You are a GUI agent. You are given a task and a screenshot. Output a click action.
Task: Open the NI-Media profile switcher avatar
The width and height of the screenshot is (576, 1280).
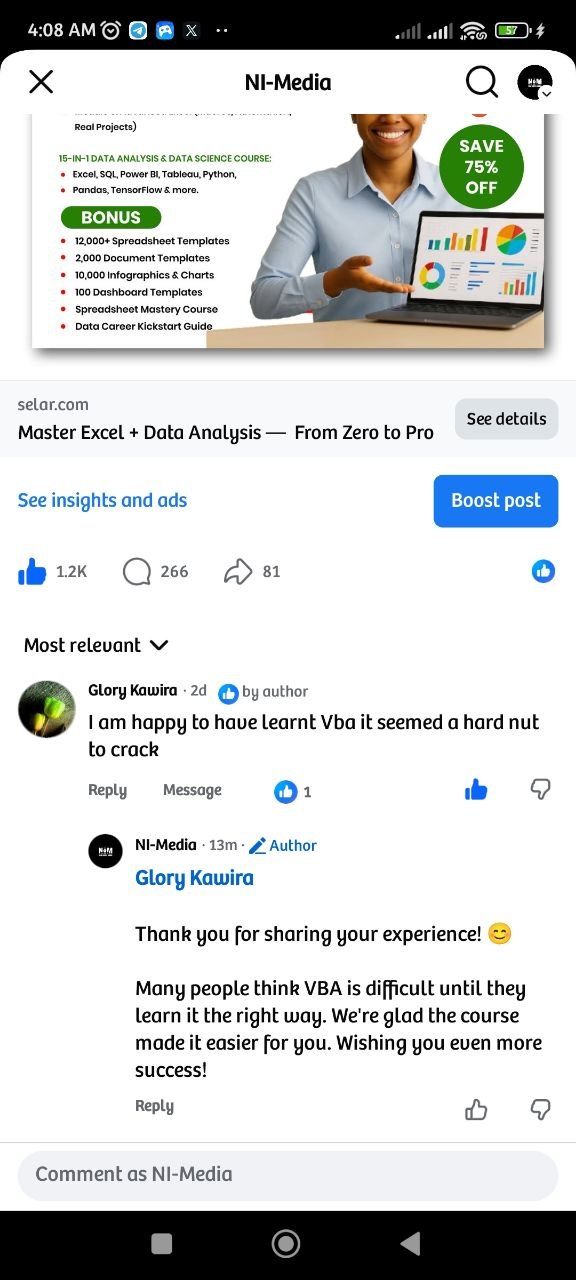(x=535, y=82)
